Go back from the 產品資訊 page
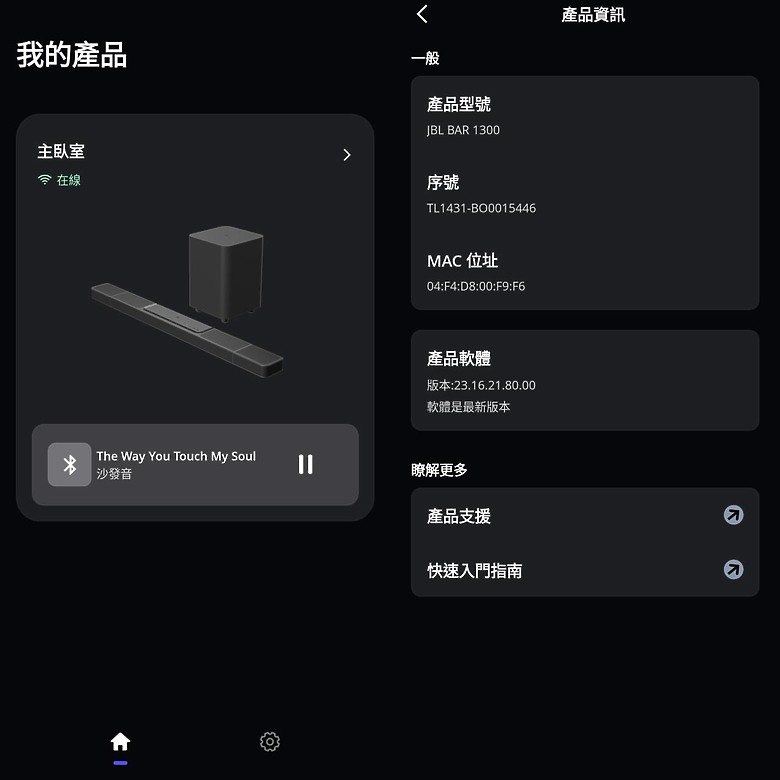 pyautogui.click(x=422, y=14)
